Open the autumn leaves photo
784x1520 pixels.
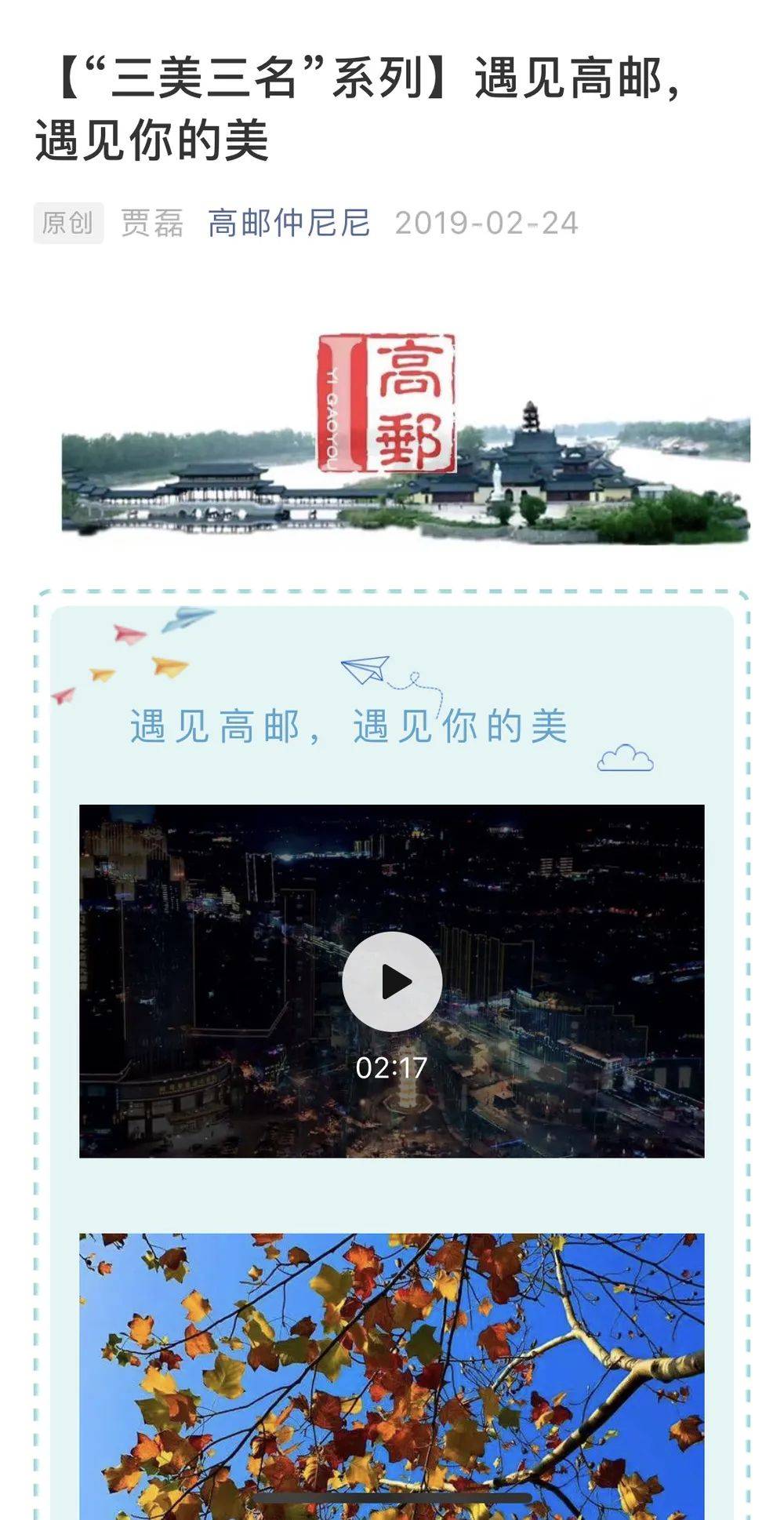coord(392,1373)
